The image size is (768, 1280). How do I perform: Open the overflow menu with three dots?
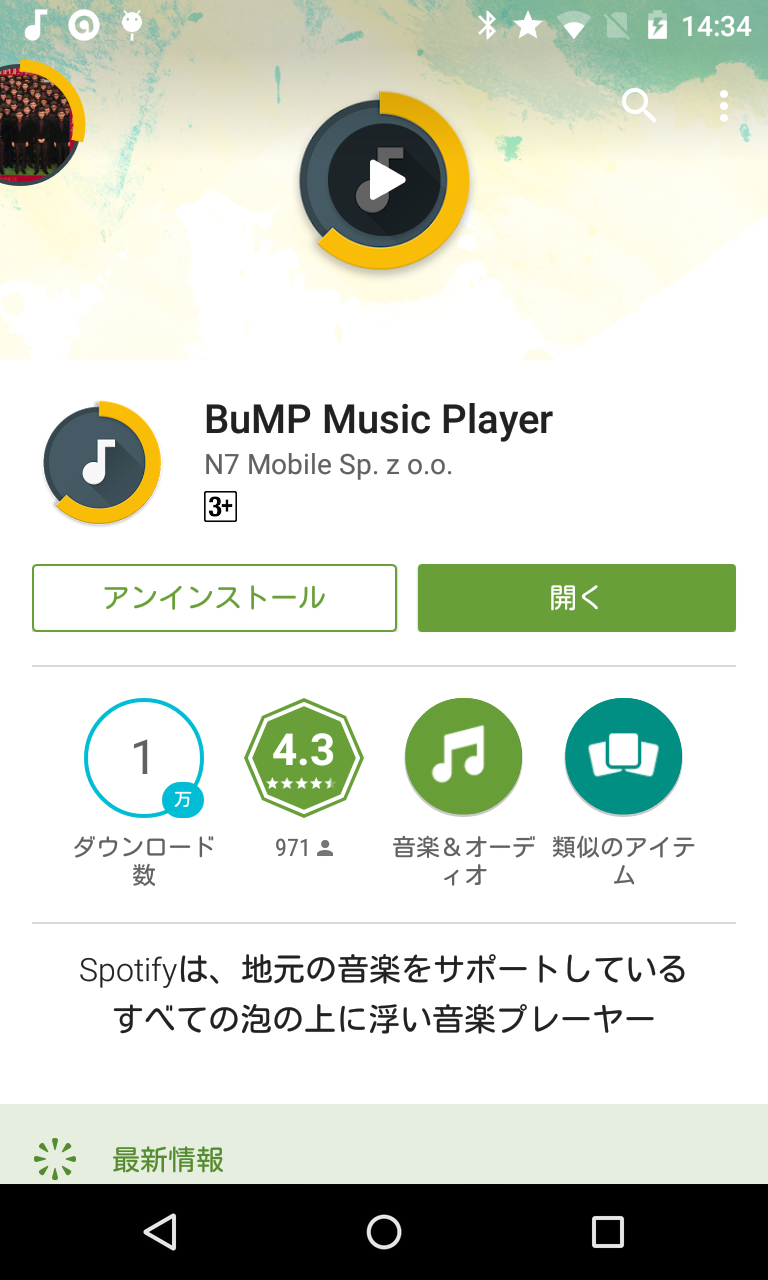pyautogui.click(x=724, y=105)
